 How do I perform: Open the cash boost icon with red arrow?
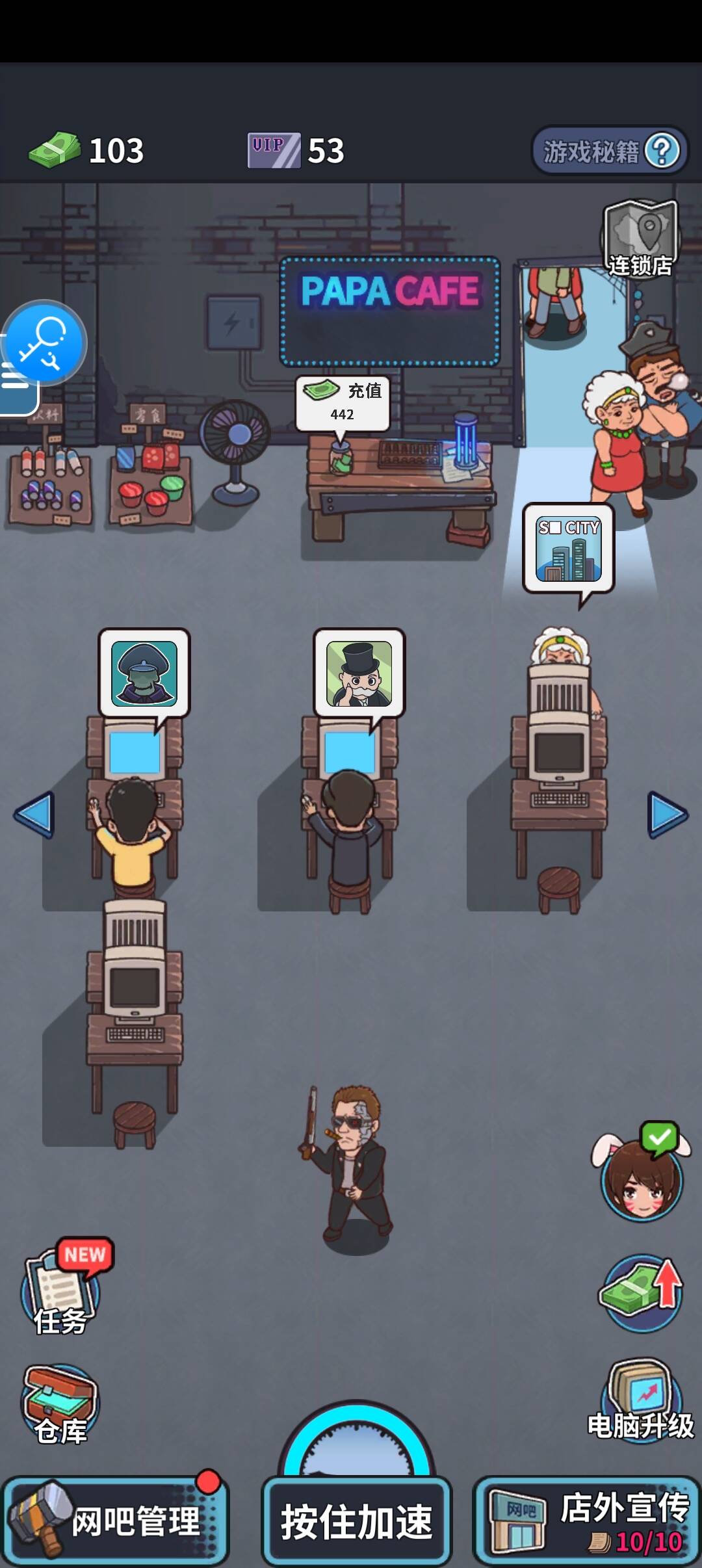coord(641,1291)
